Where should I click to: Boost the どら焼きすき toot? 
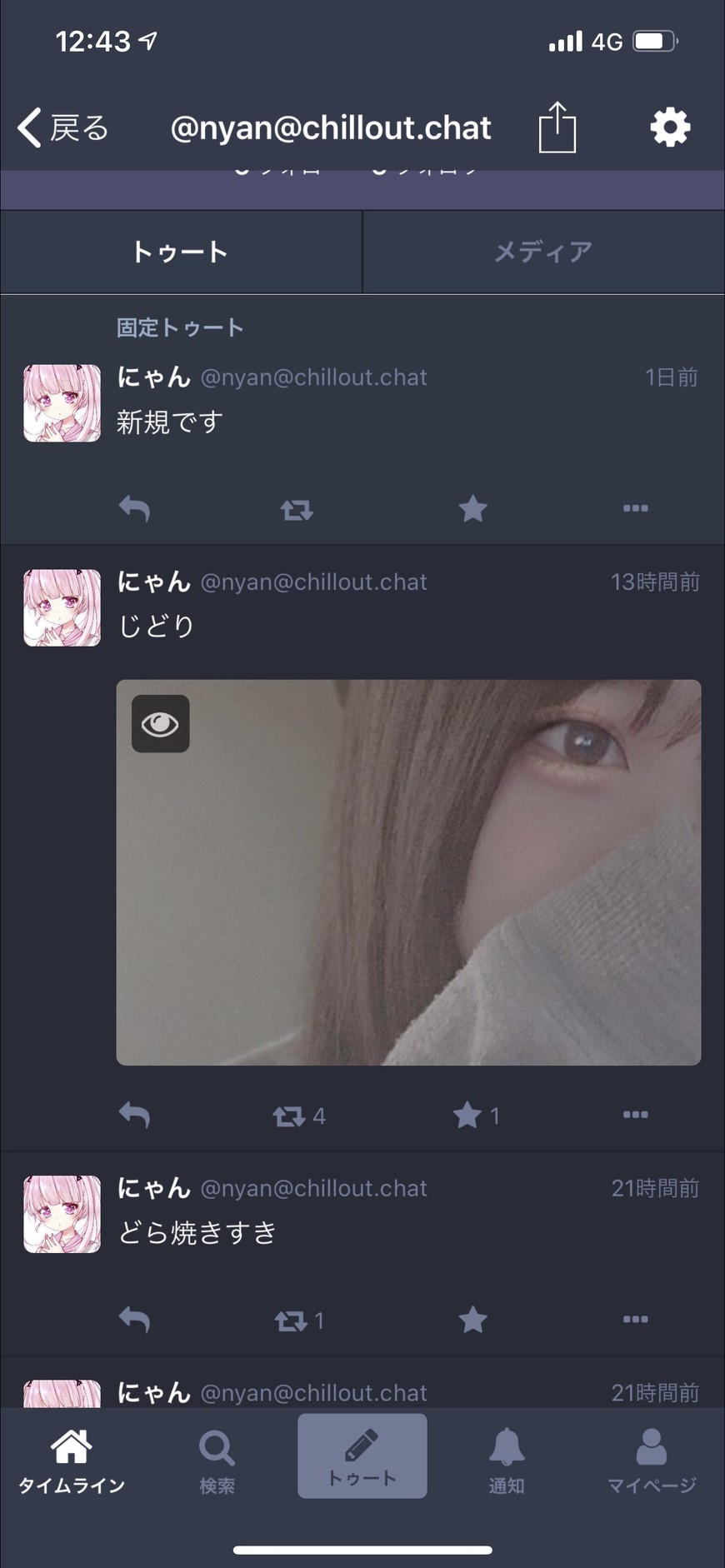(291, 1321)
